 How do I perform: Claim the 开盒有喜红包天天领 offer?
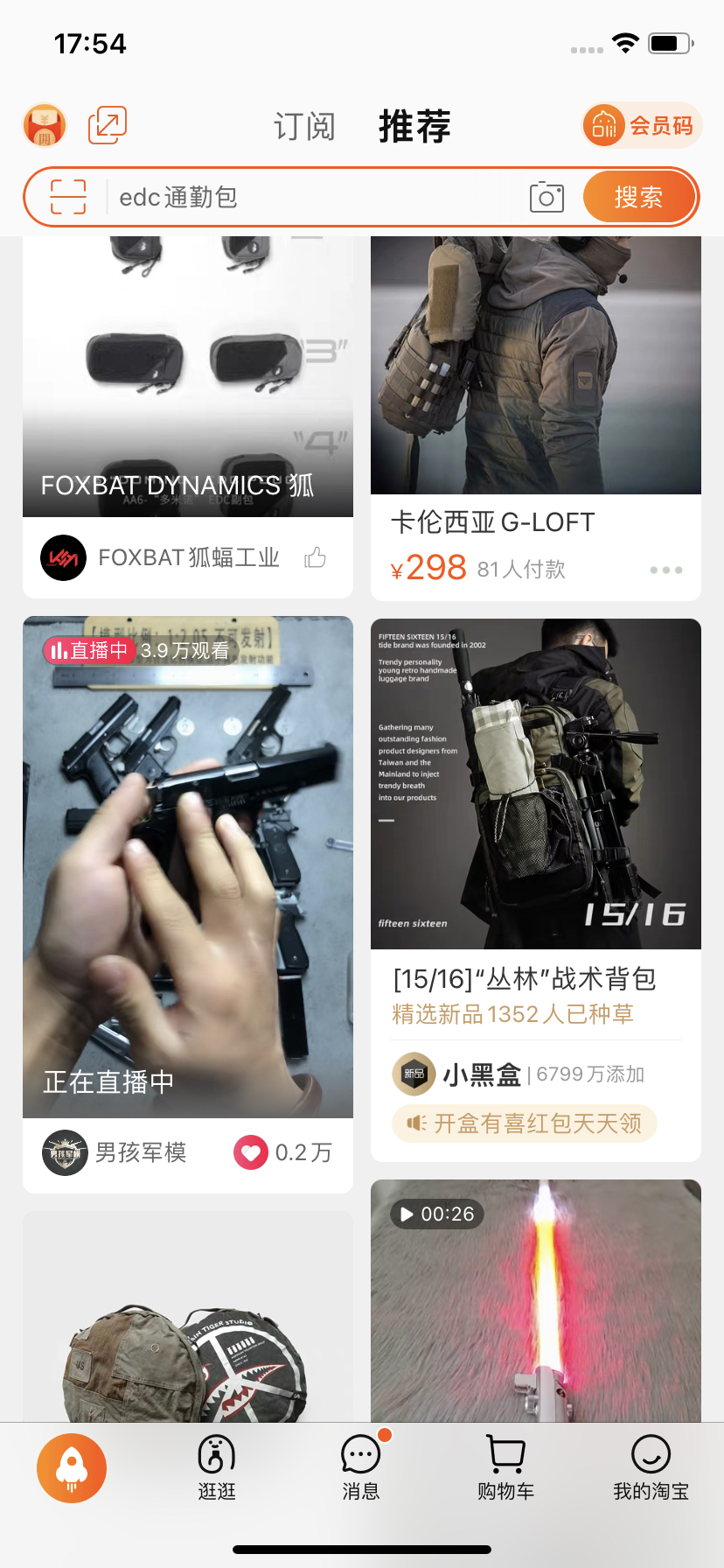pos(525,1123)
